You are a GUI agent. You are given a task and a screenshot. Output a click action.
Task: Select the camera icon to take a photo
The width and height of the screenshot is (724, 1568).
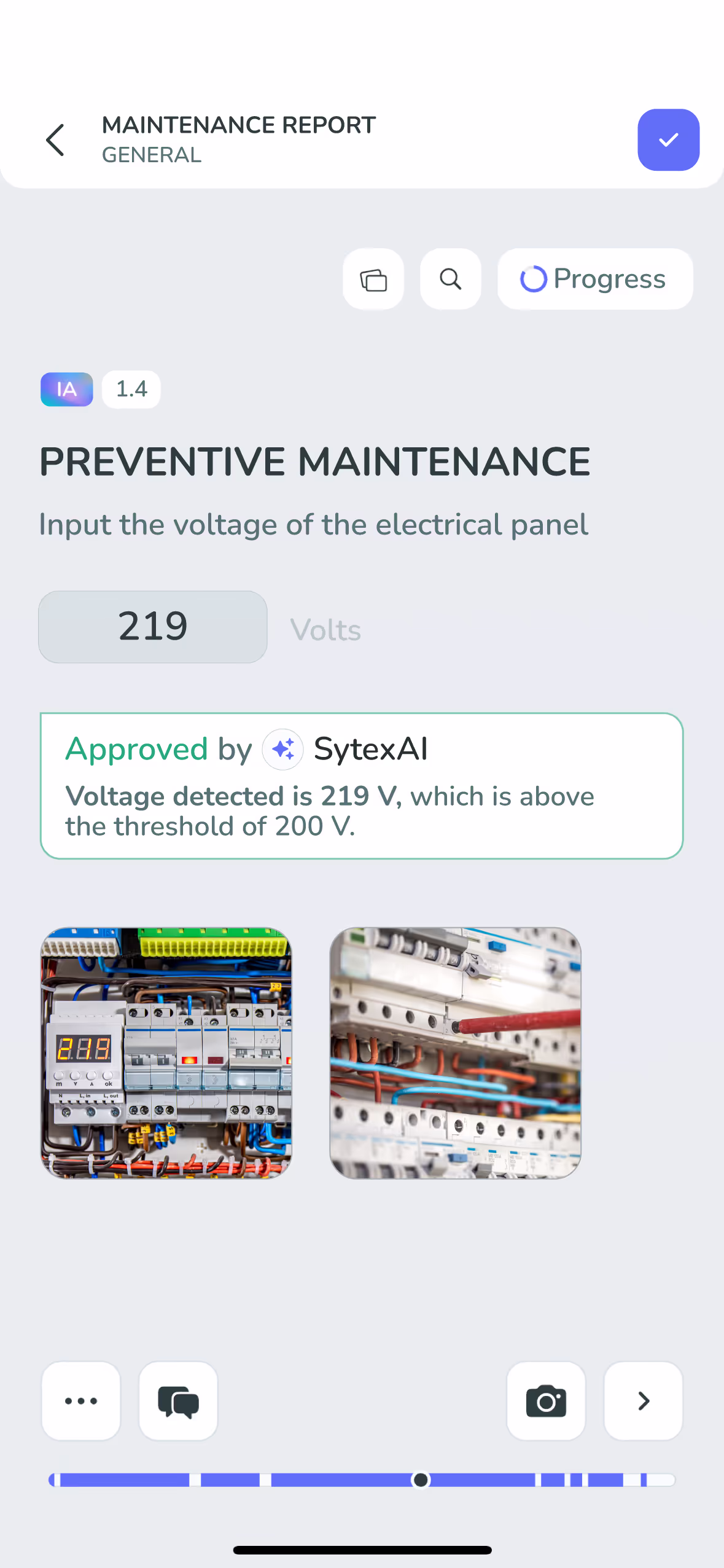pyautogui.click(x=545, y=1401)
